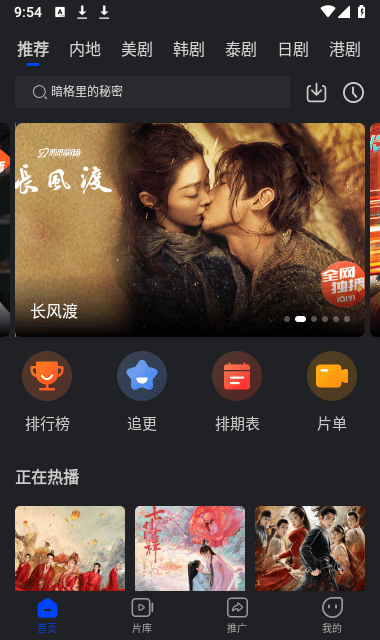The height and width of the screenshot is (640, 380).
Task: Open 排行榜 rankings
Action: point(47,392)
